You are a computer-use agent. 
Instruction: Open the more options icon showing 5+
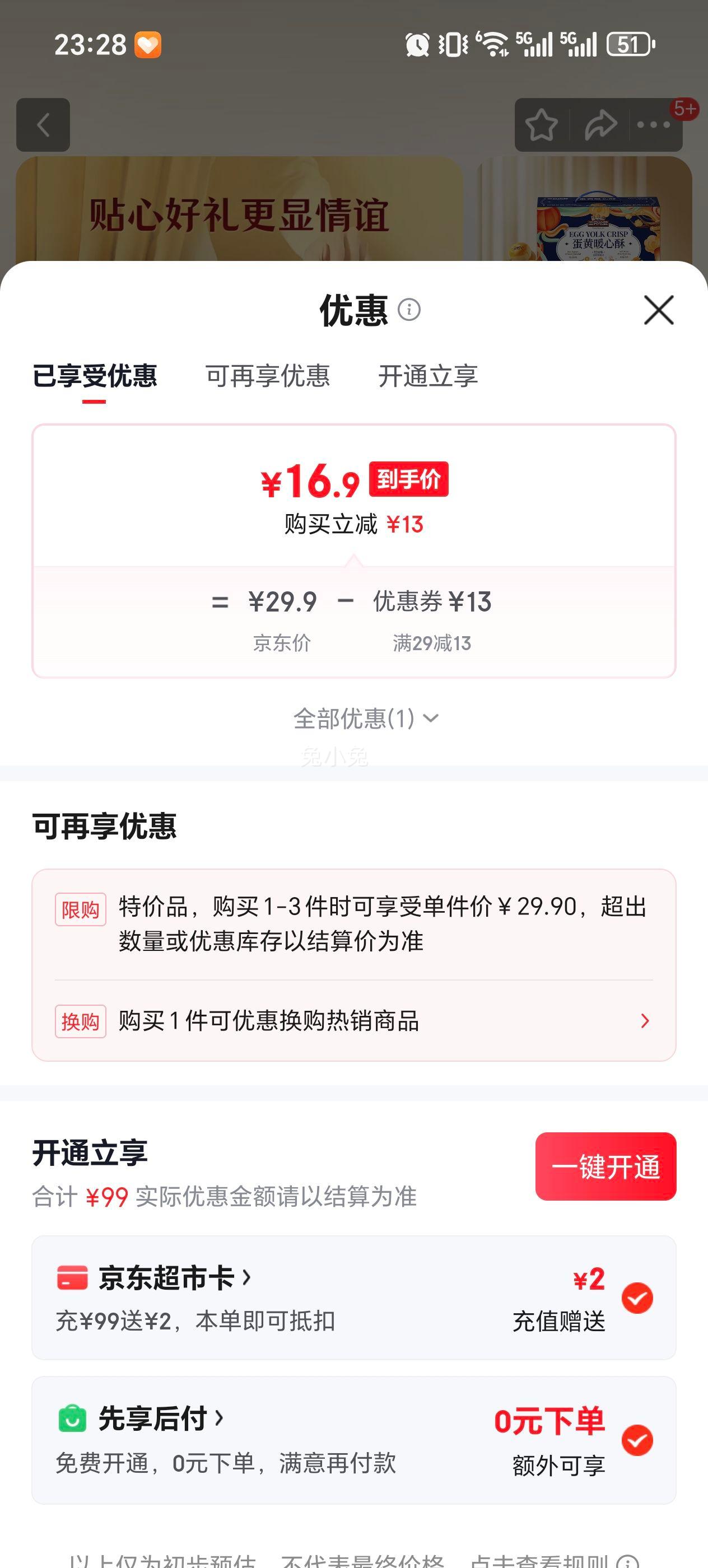[653, 125]
